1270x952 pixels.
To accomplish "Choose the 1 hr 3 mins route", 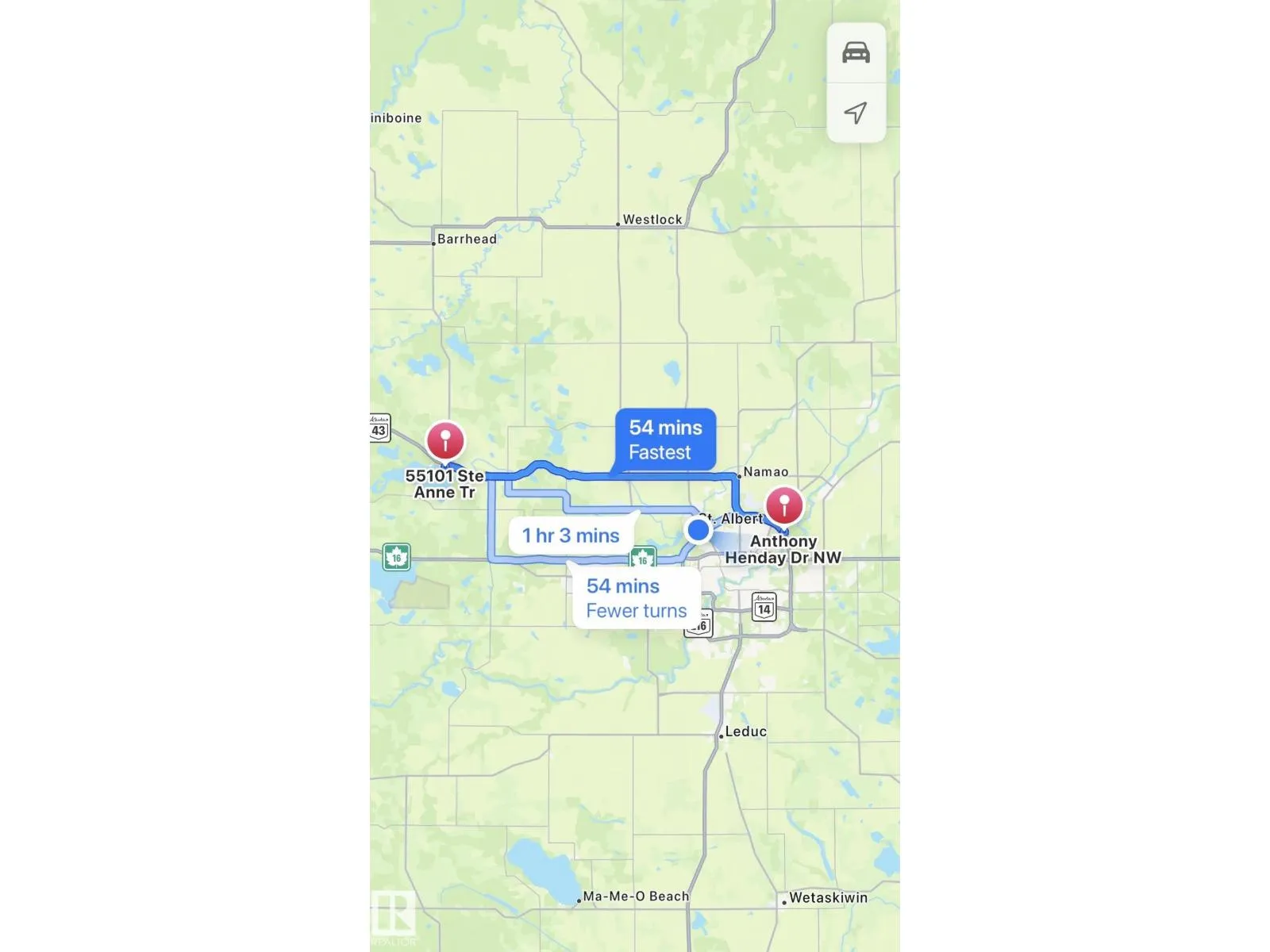I will click(x=571, y=535).
